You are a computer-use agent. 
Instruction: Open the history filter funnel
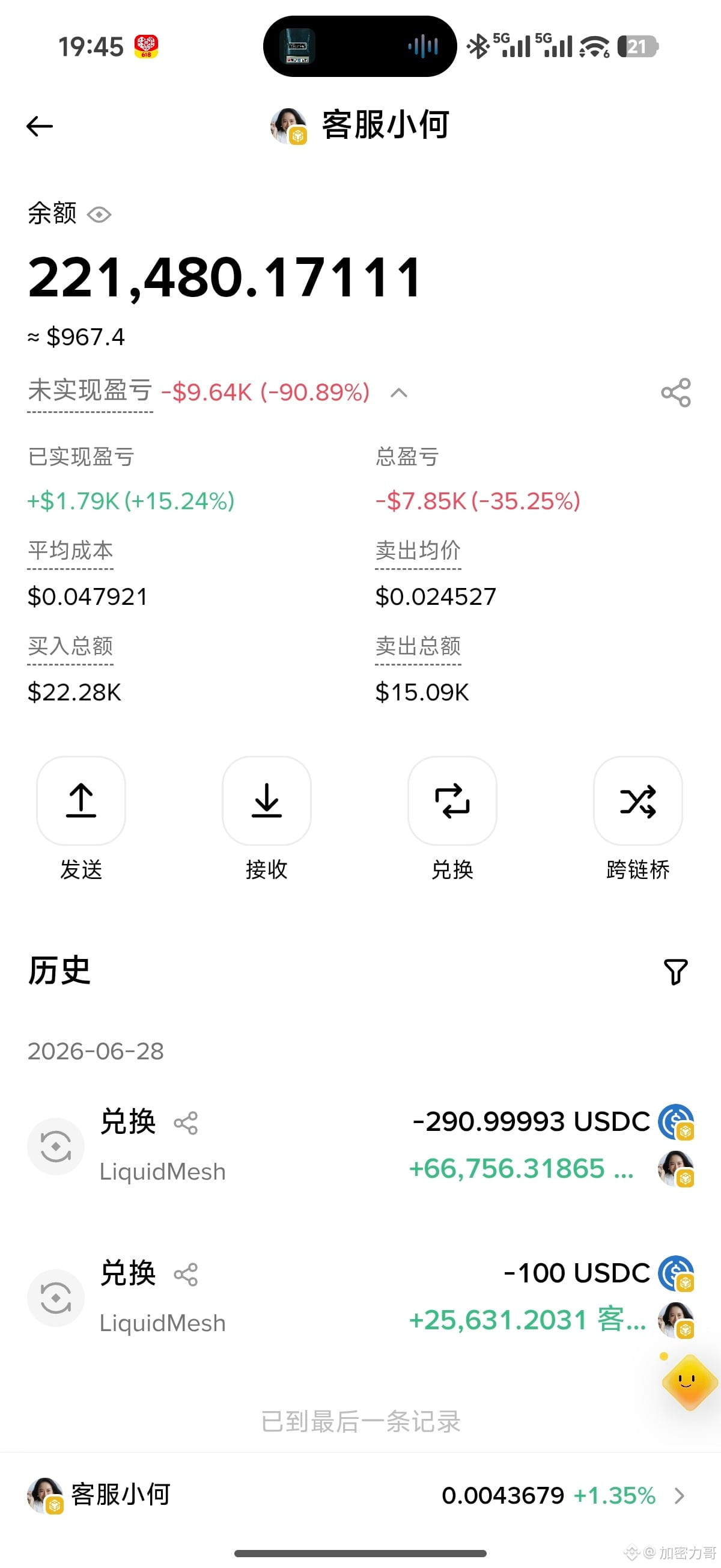tap(675, 972)
